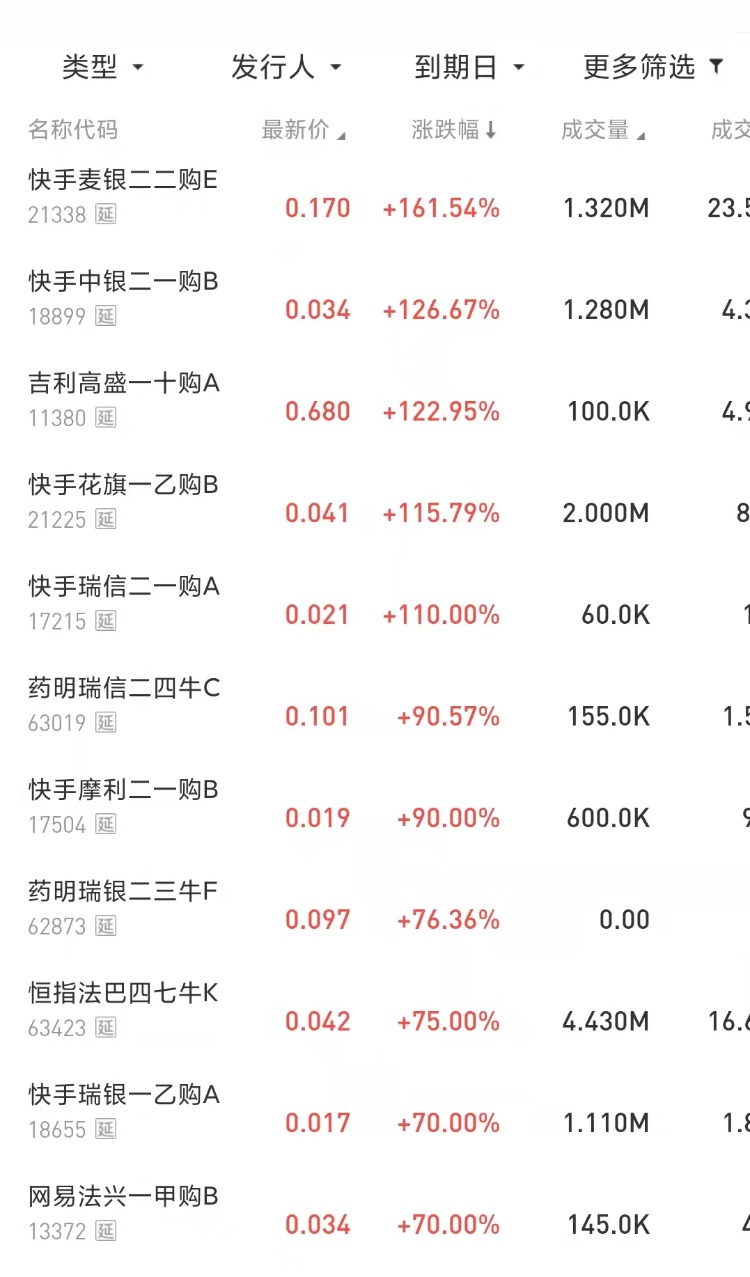
Task: Toggle sorting by 涨跌幅
Action: tap(454, 130)
